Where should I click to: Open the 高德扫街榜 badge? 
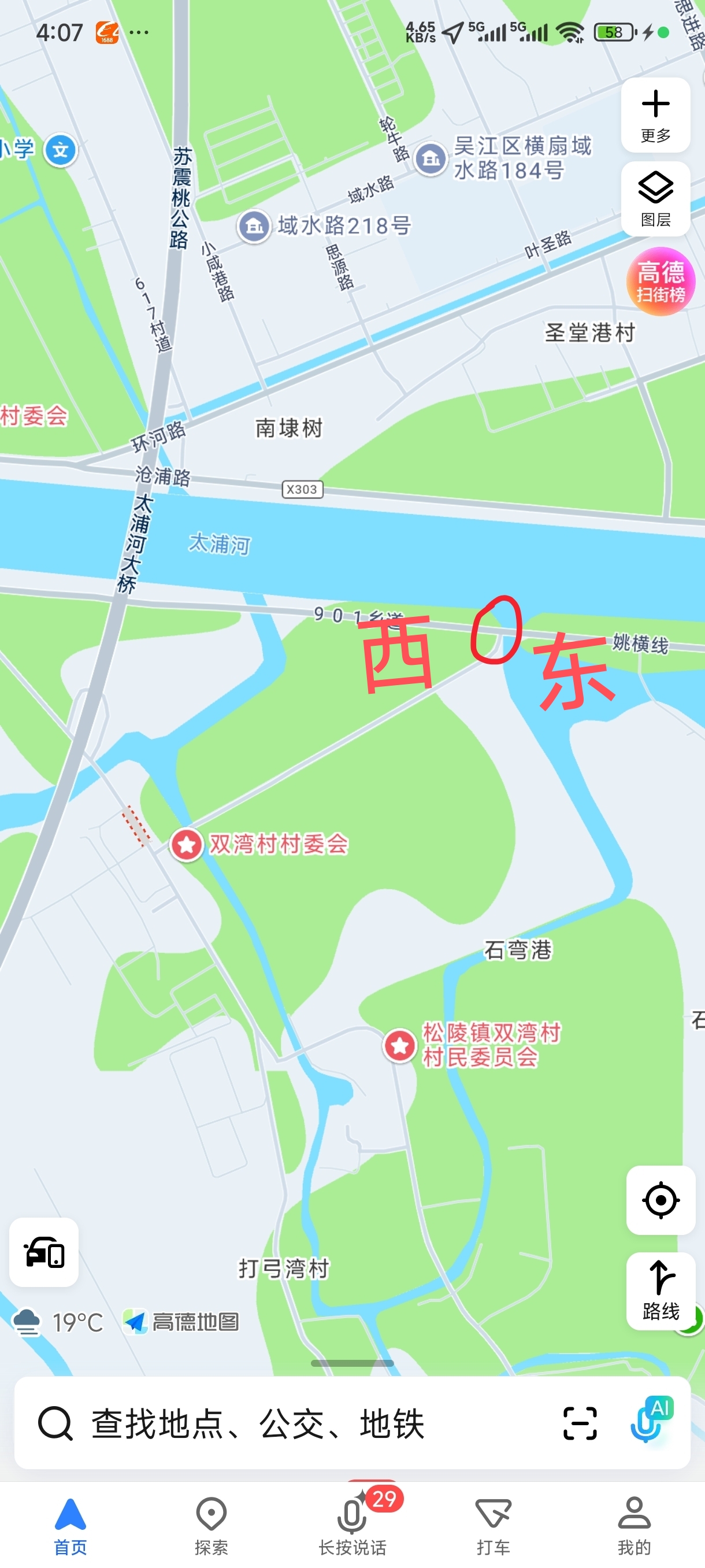point(660,281)
